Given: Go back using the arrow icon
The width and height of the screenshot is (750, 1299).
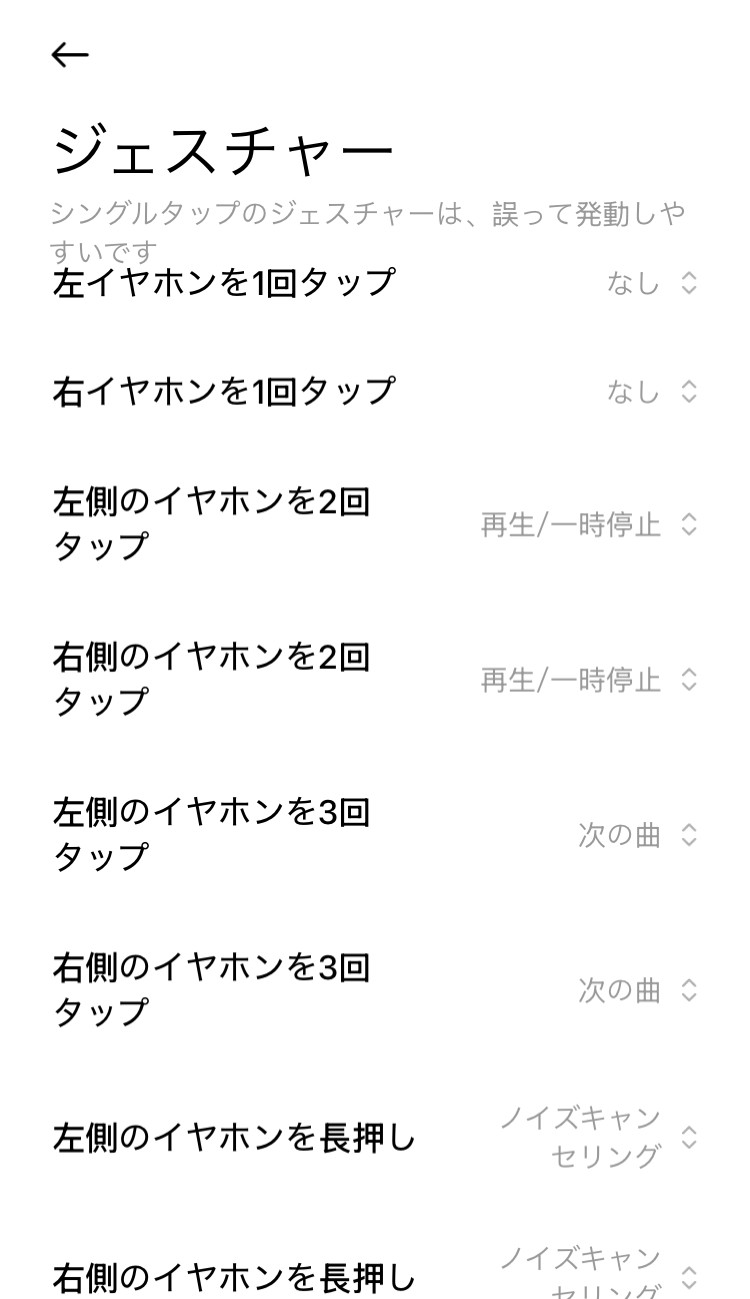Looking at the screenshot, I should pos(70,55).
